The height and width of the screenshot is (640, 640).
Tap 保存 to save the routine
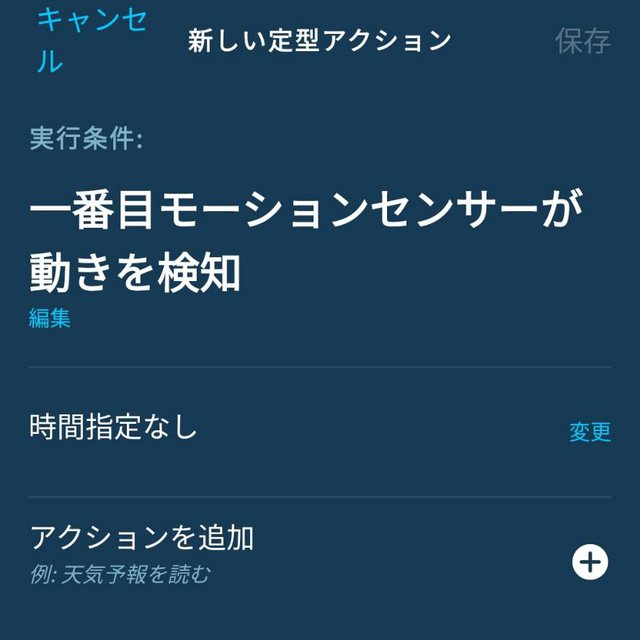pos(583,41)
